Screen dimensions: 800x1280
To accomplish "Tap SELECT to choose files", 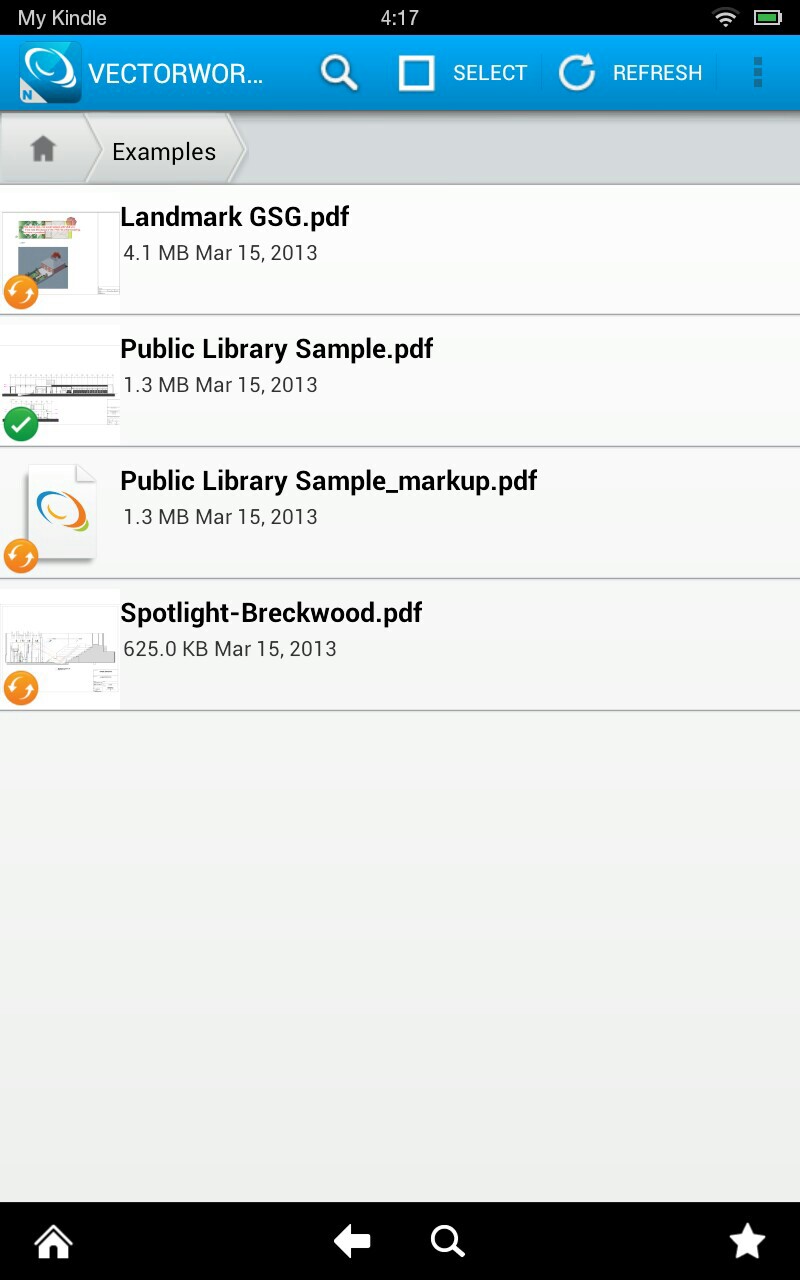I will pos(463,73).
